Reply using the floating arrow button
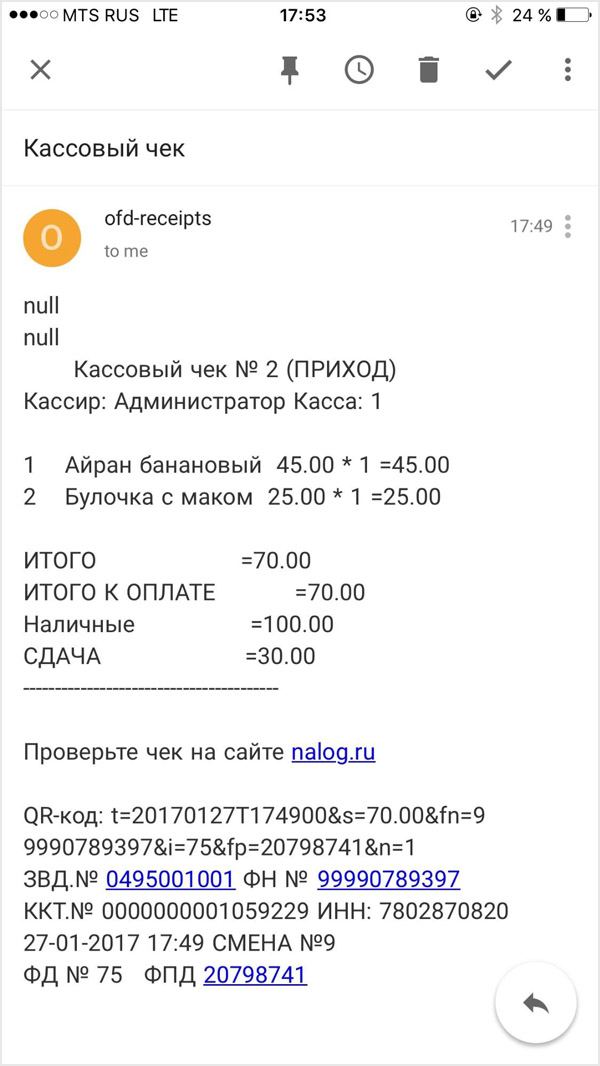 coord(536,1003)
